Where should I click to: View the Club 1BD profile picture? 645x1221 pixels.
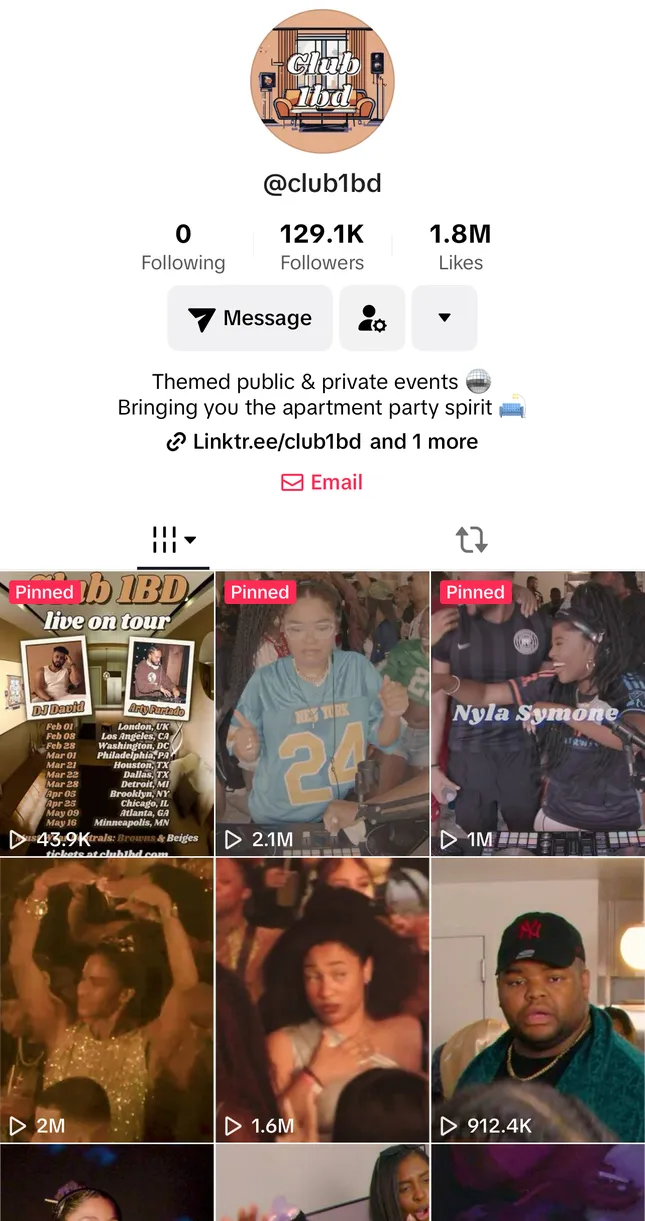322,82
